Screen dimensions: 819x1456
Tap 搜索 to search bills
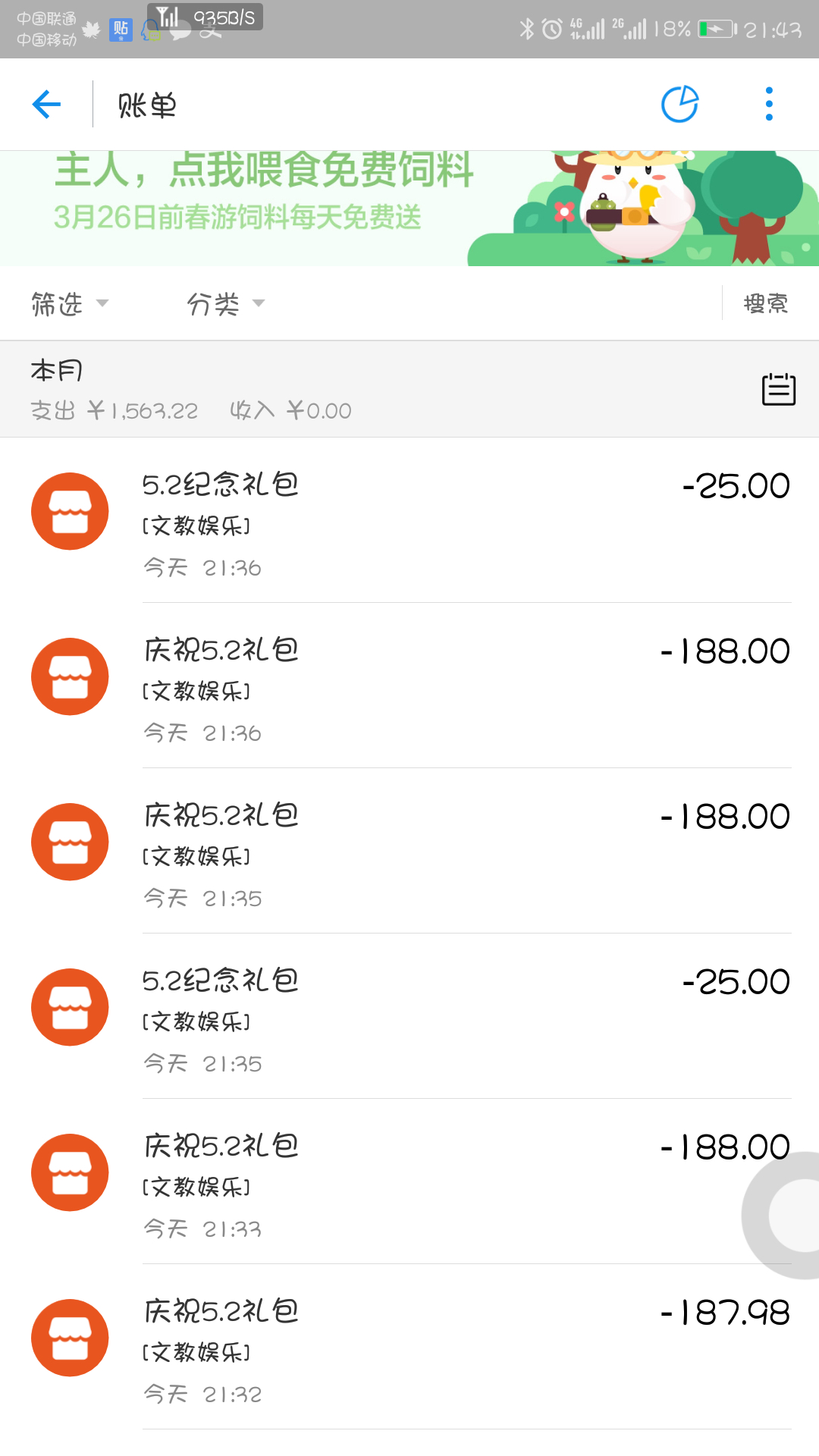(766, 303)
